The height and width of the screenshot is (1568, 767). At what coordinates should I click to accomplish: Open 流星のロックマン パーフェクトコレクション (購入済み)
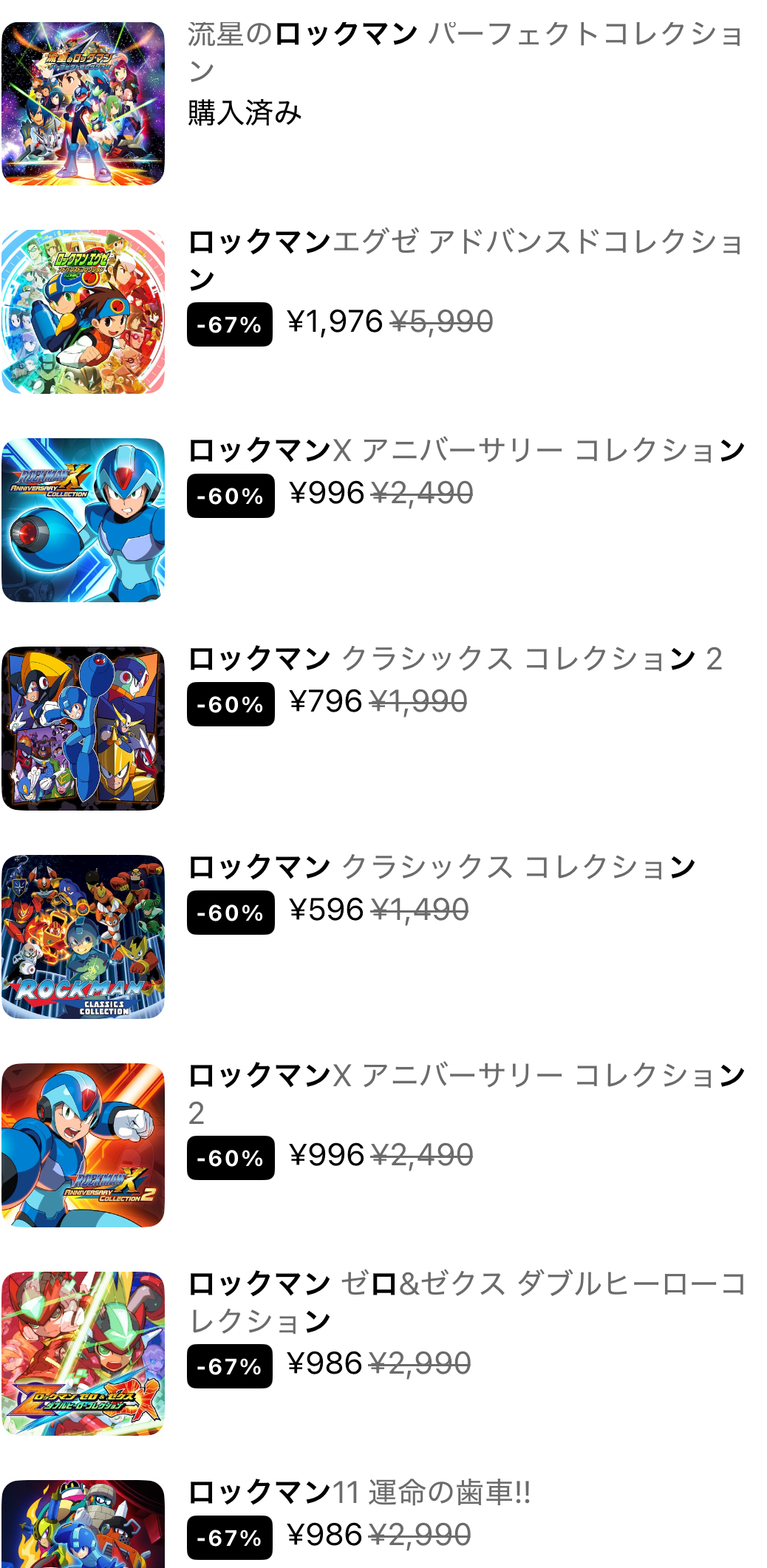[465, 52]
